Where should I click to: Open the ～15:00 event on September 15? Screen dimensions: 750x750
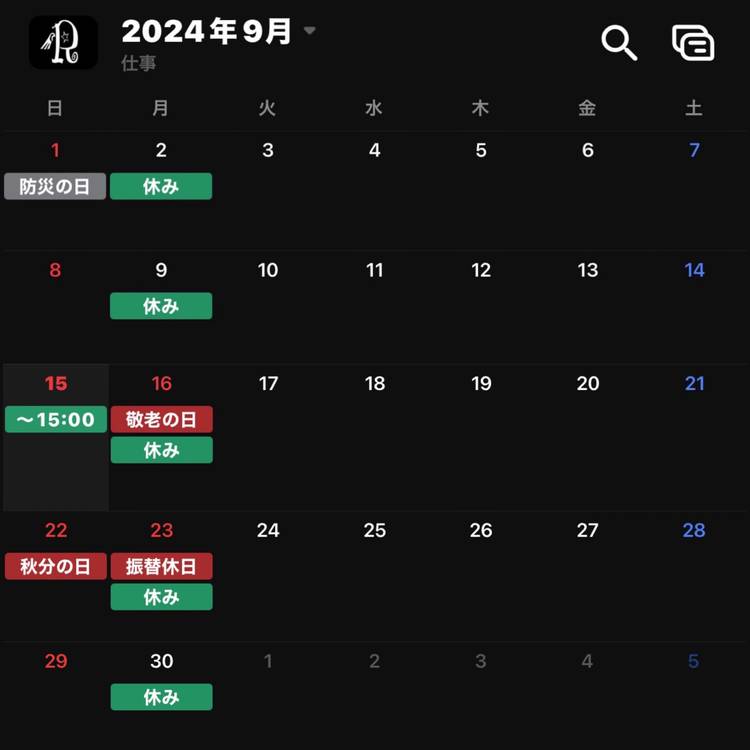55,420
